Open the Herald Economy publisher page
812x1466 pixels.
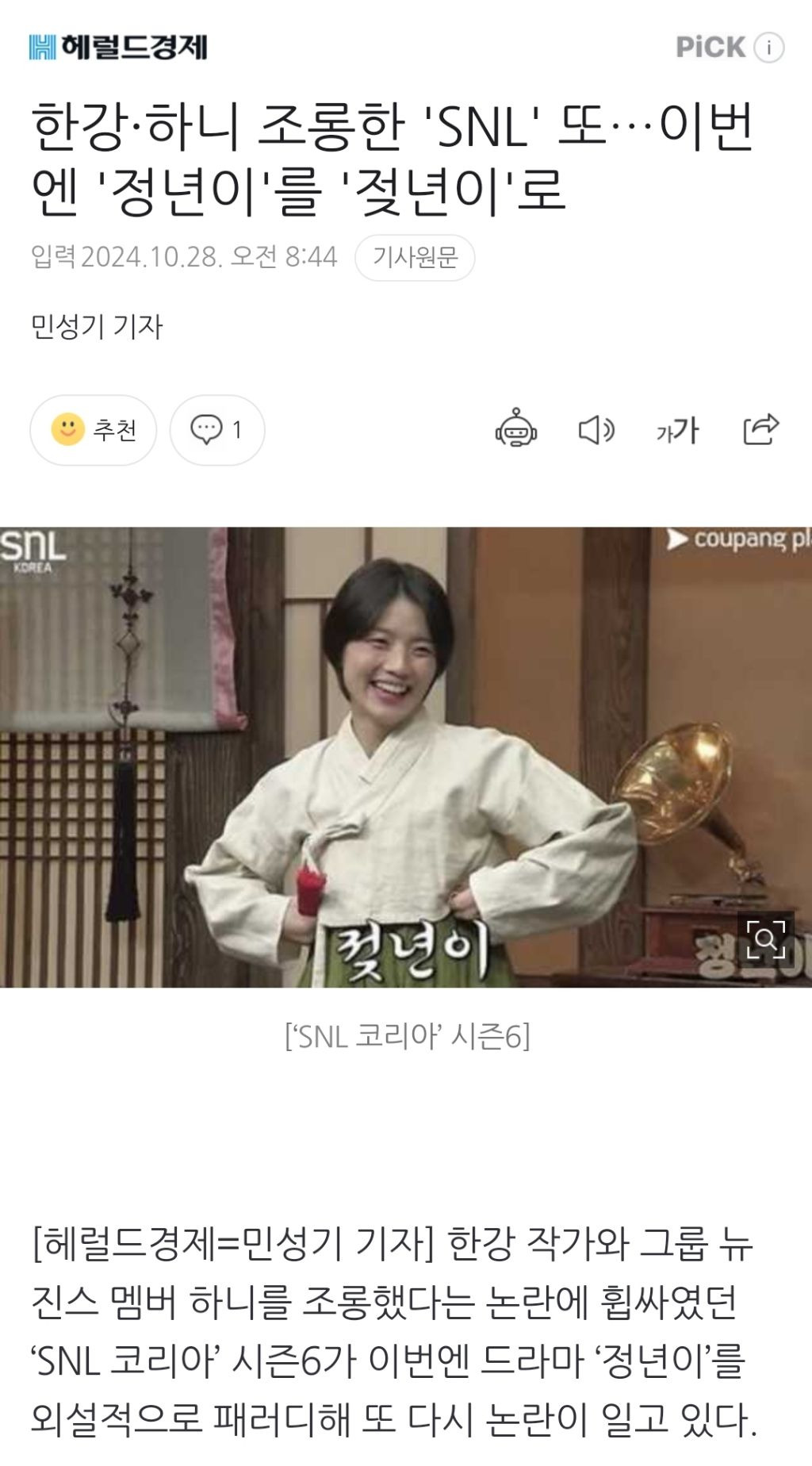tap(118, 48)
